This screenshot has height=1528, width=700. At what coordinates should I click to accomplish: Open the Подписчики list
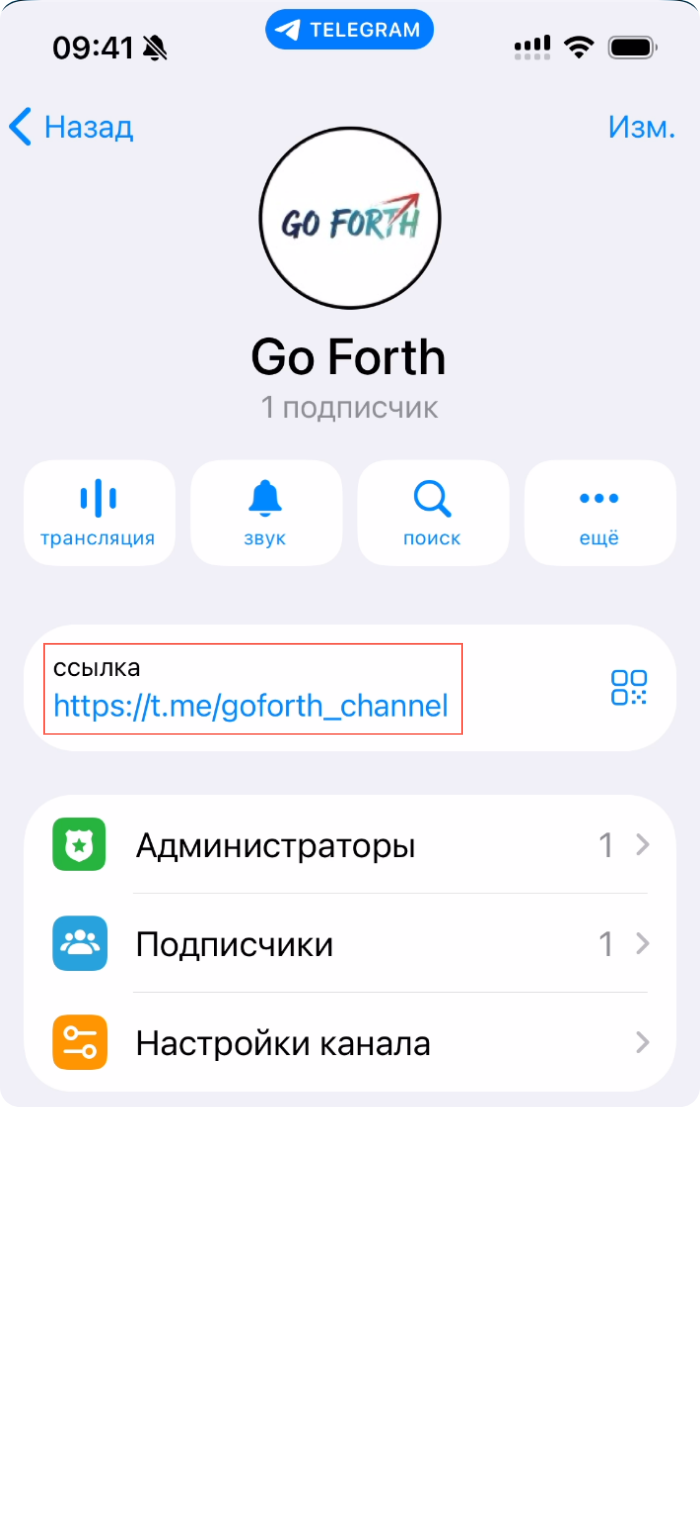coord(350,944)
